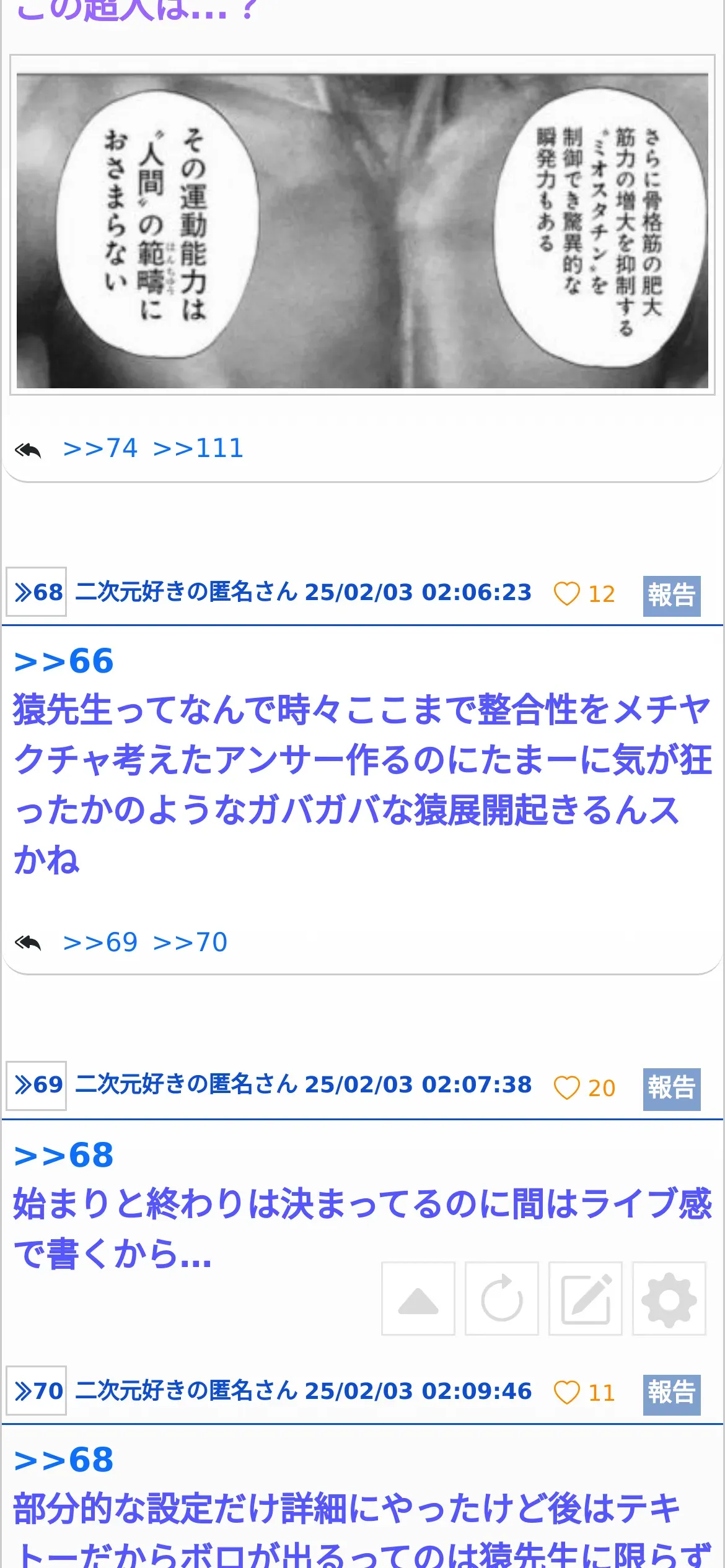Report post 69
This screenshot has width=725, height=1568.
672,1089
